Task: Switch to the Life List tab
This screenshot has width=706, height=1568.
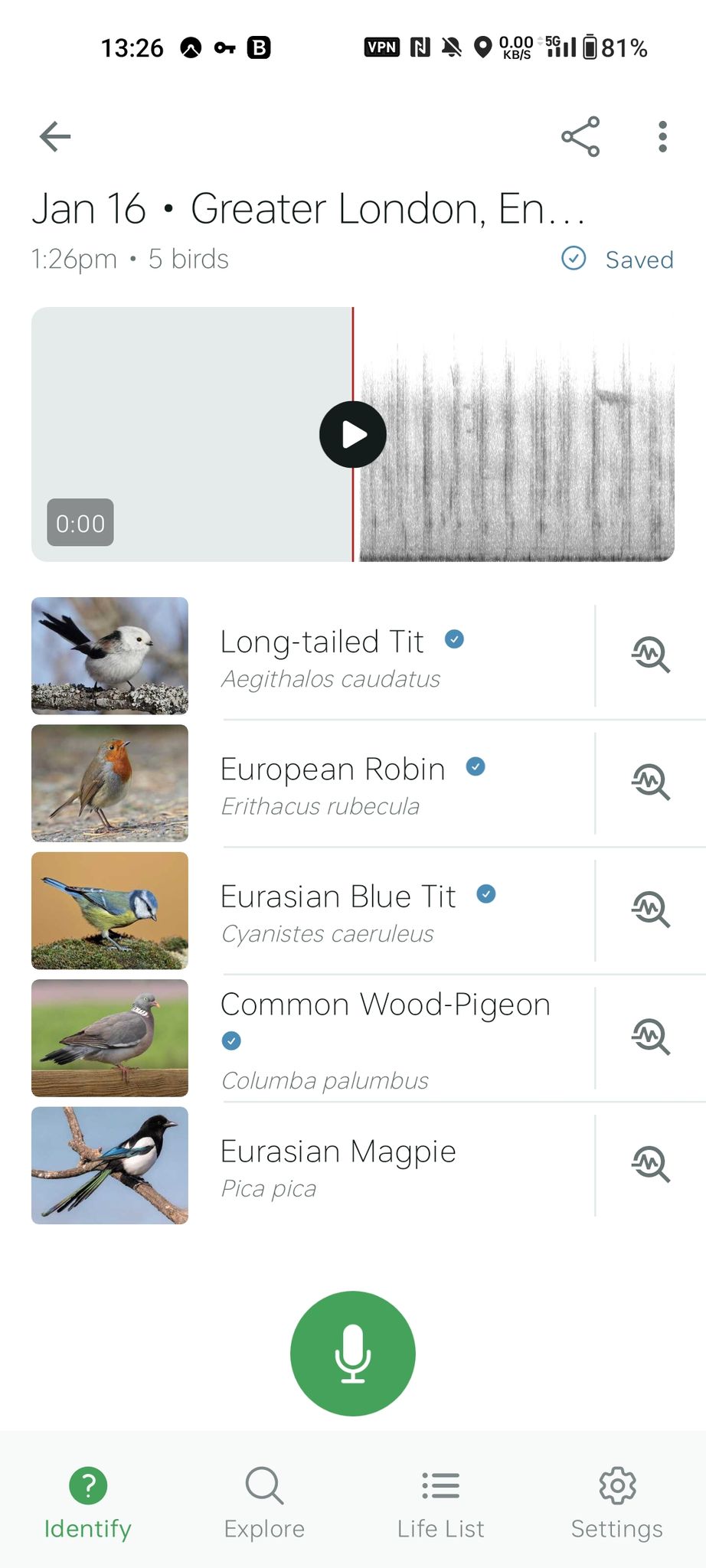Action: click(441, 1503)
